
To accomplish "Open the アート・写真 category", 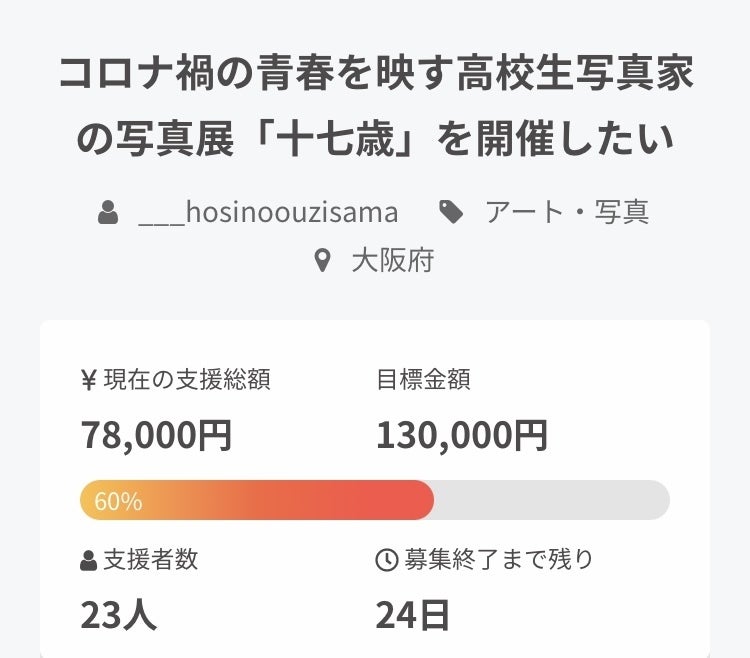I will coord(566,212).
